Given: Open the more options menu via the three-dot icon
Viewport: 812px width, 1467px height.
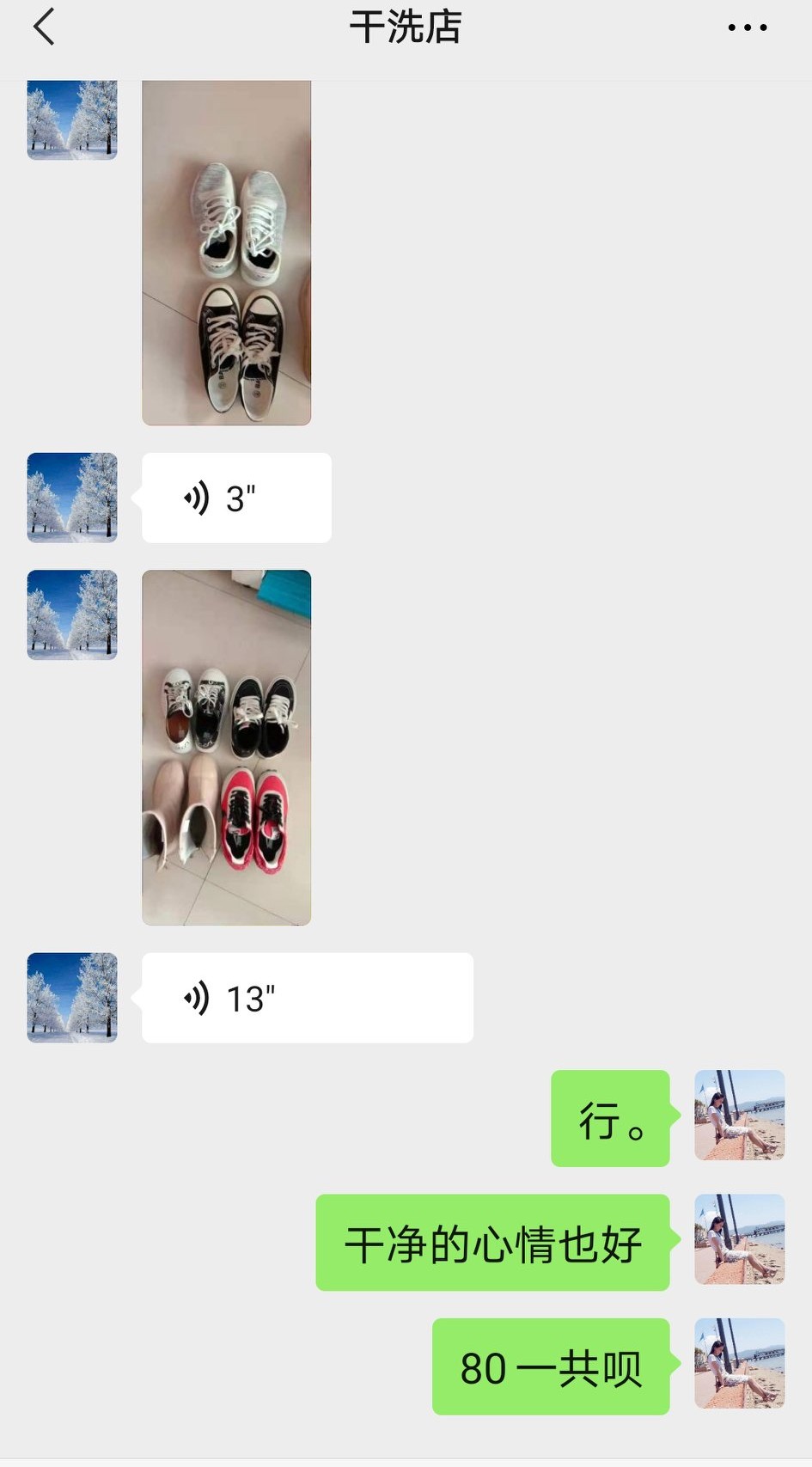Looking at the screenshot, I should (746, 27).
